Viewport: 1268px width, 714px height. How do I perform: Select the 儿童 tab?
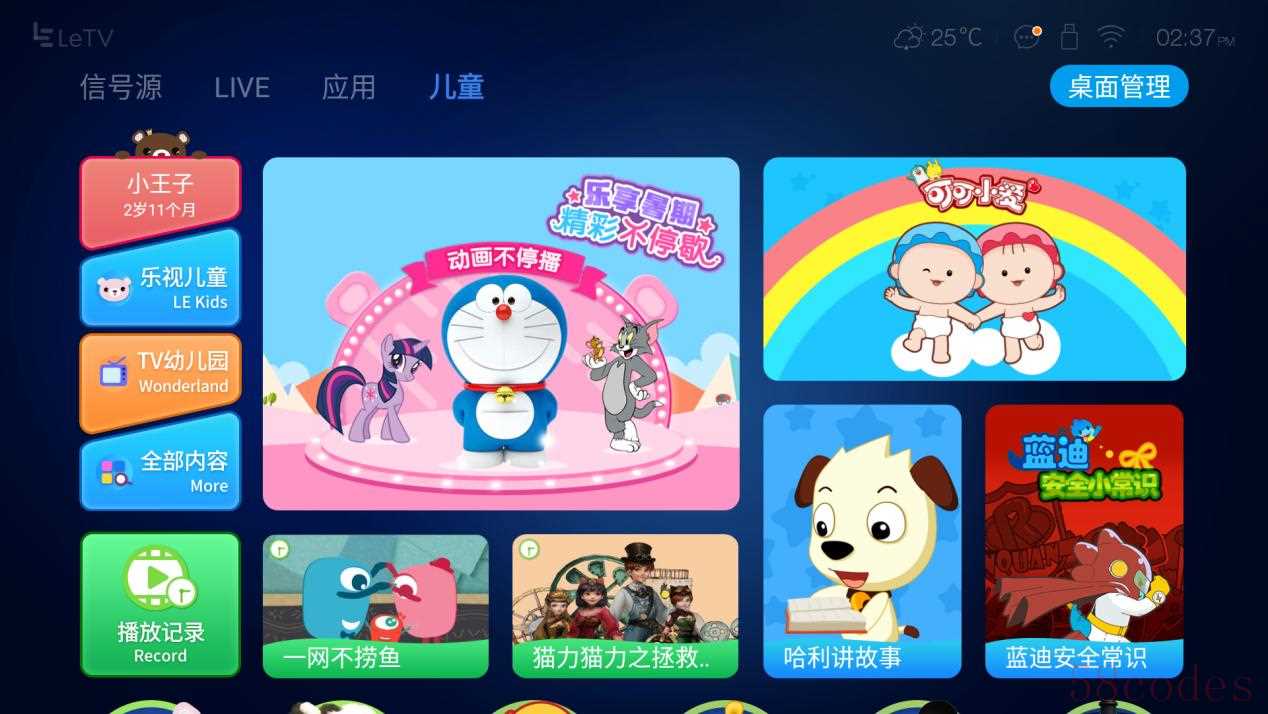click(456, 87)
